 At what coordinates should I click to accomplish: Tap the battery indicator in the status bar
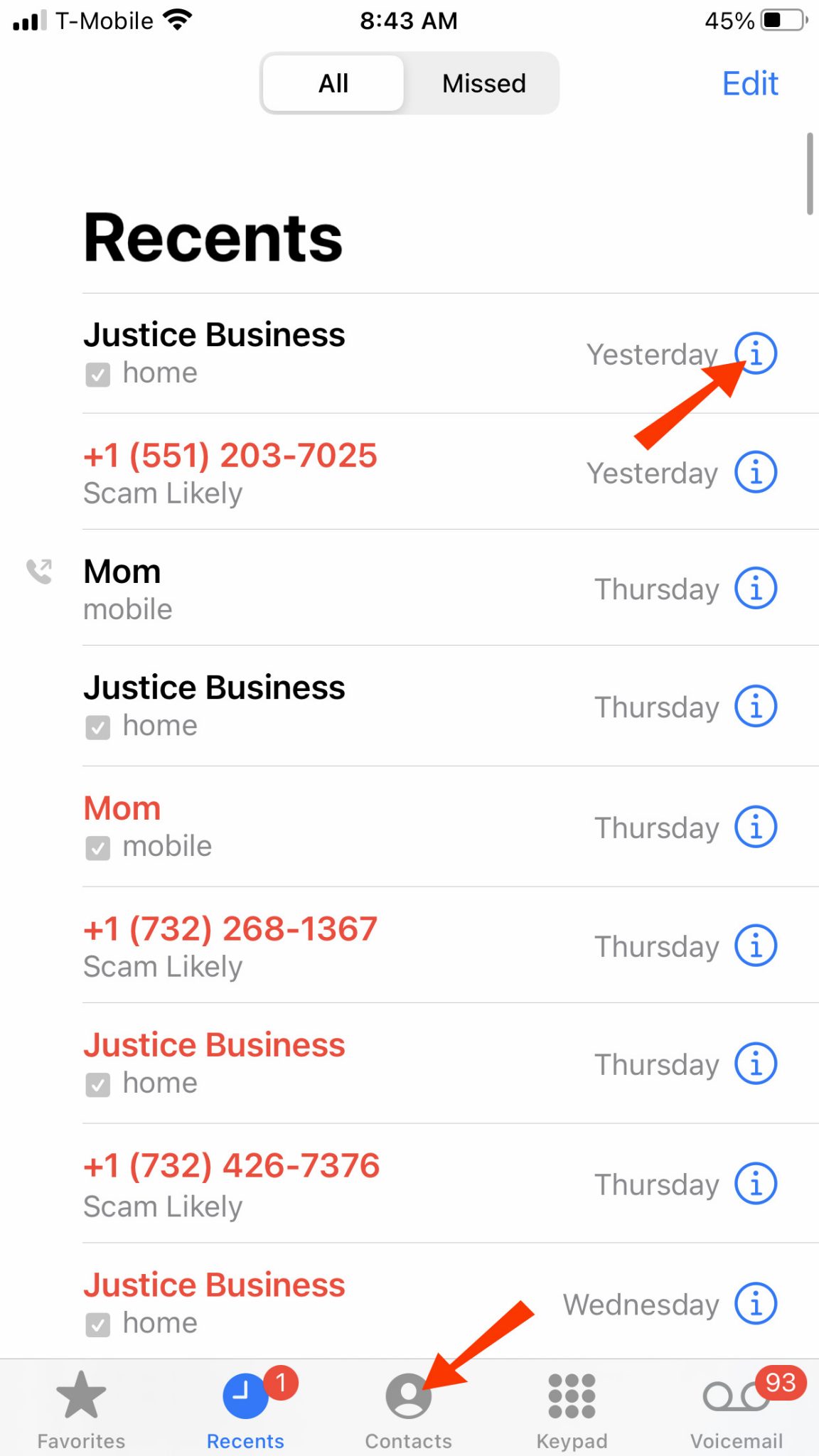tap(781, 21)
